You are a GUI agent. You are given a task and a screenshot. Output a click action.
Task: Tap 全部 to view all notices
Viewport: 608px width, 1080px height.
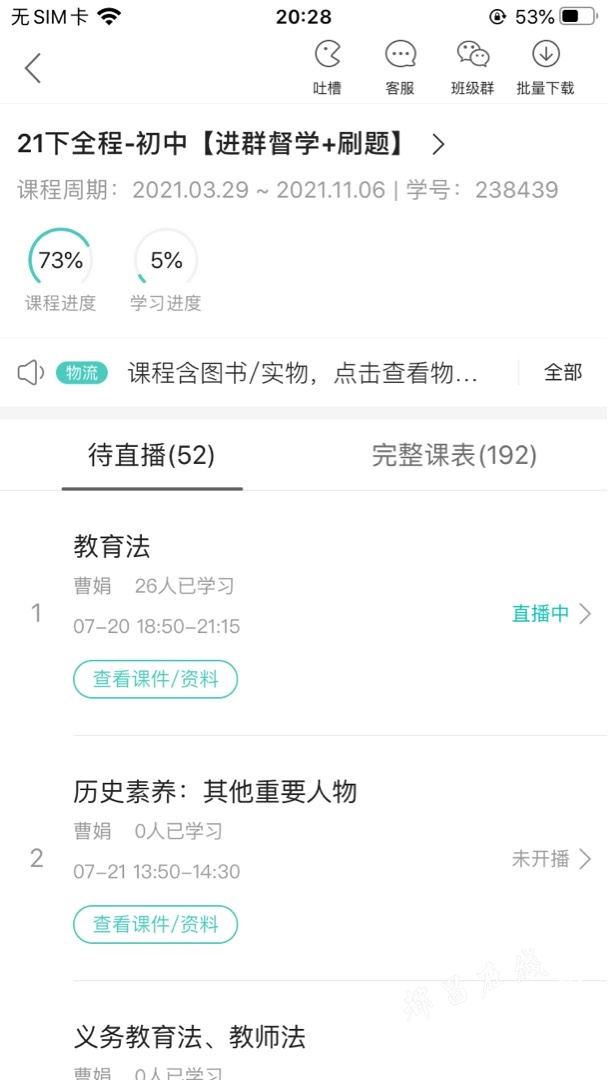[563, 373]
